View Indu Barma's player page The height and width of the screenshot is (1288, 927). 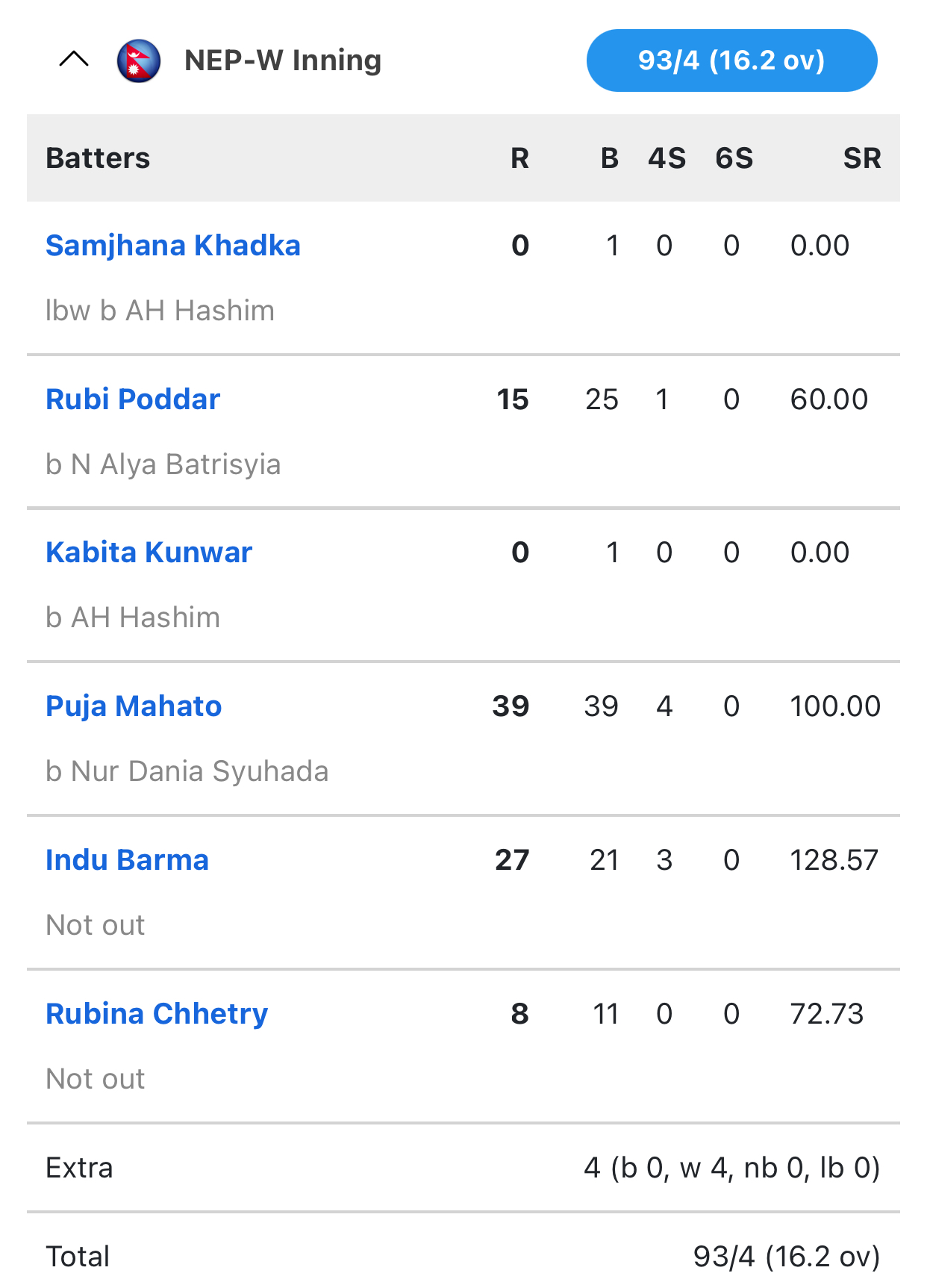[127, 860]
